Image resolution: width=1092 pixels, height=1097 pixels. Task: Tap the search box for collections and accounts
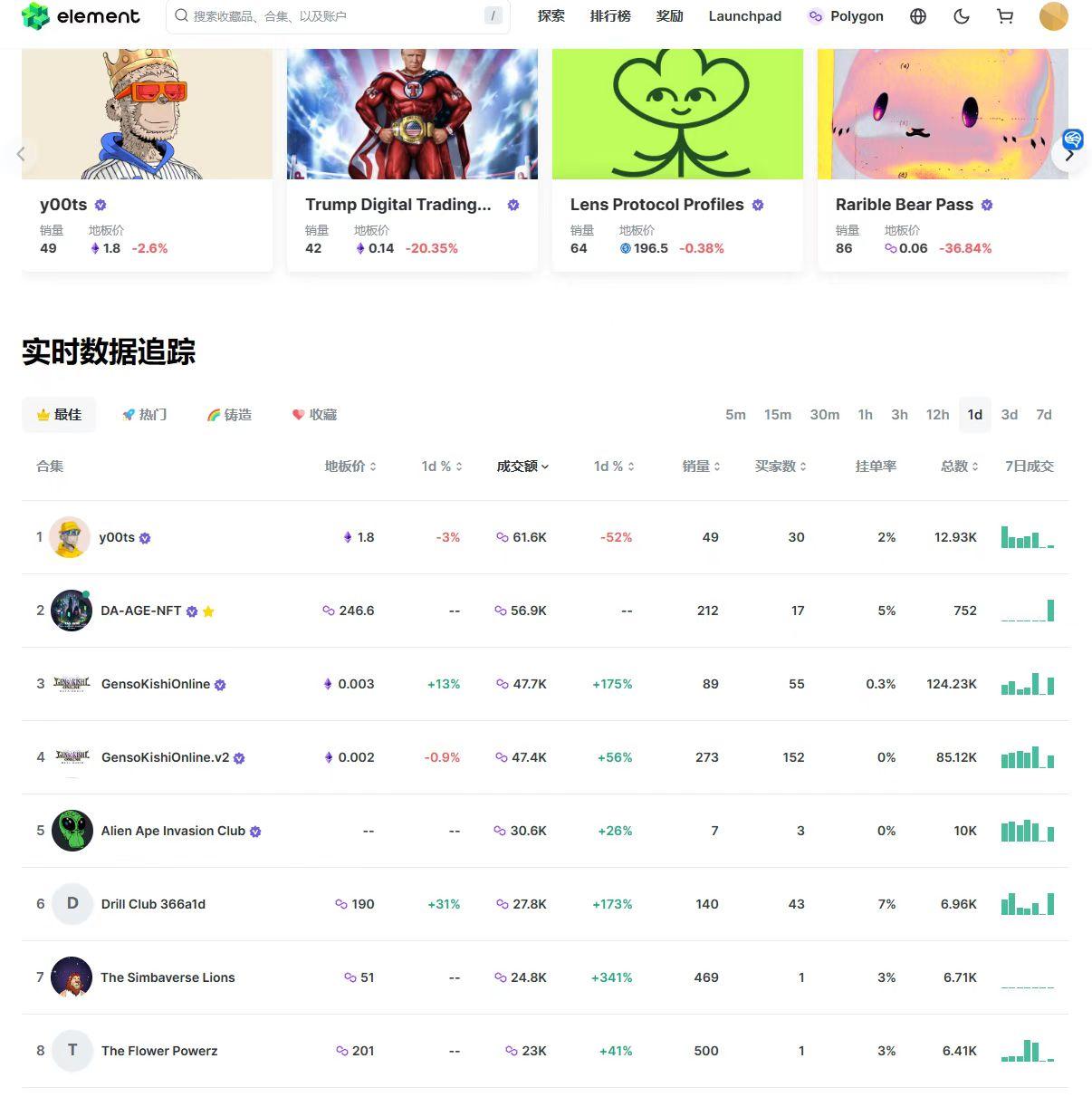[x=335, y=16]
